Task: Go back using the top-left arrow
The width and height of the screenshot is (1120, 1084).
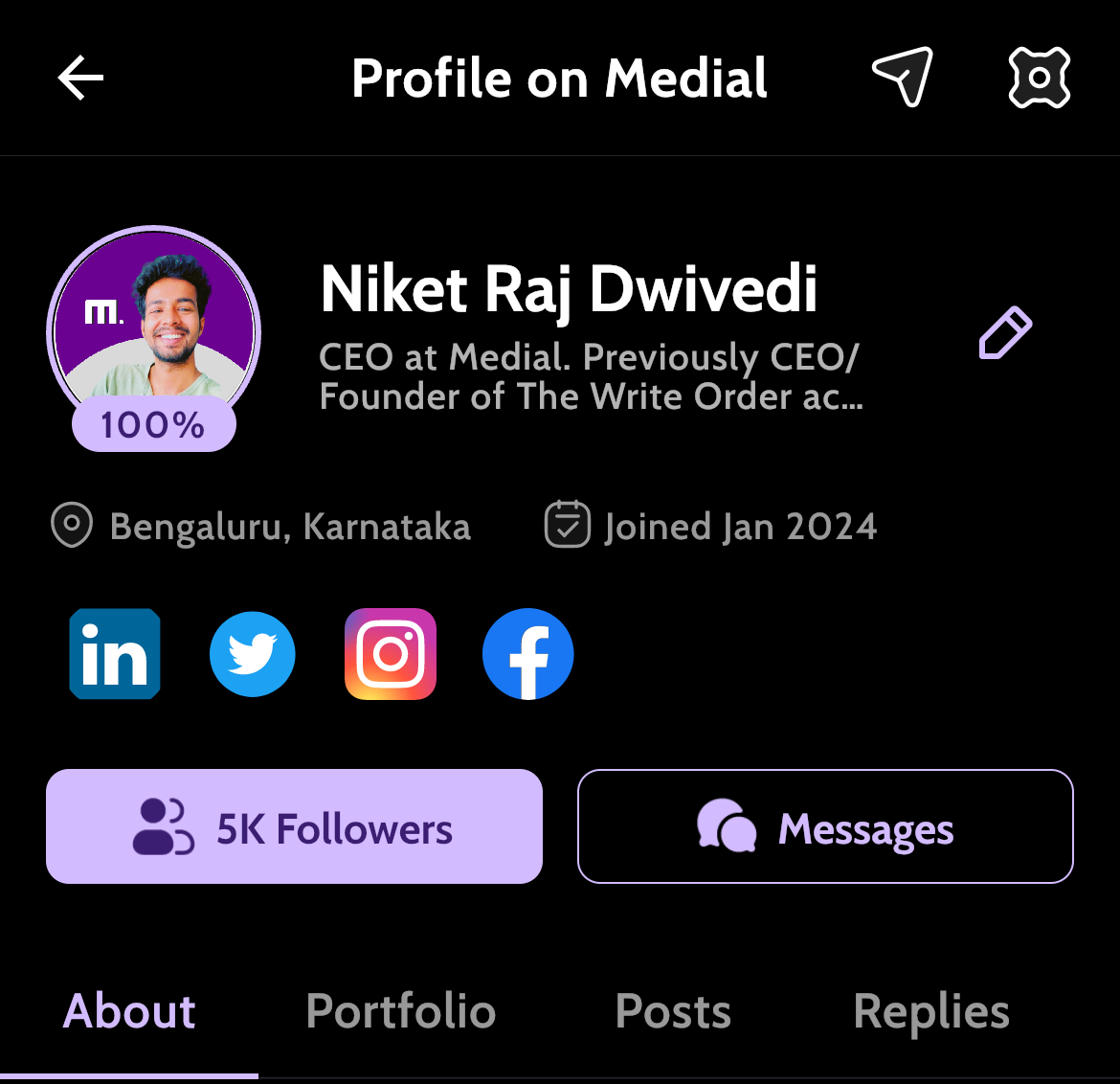Action: click(x=80, y=78)
